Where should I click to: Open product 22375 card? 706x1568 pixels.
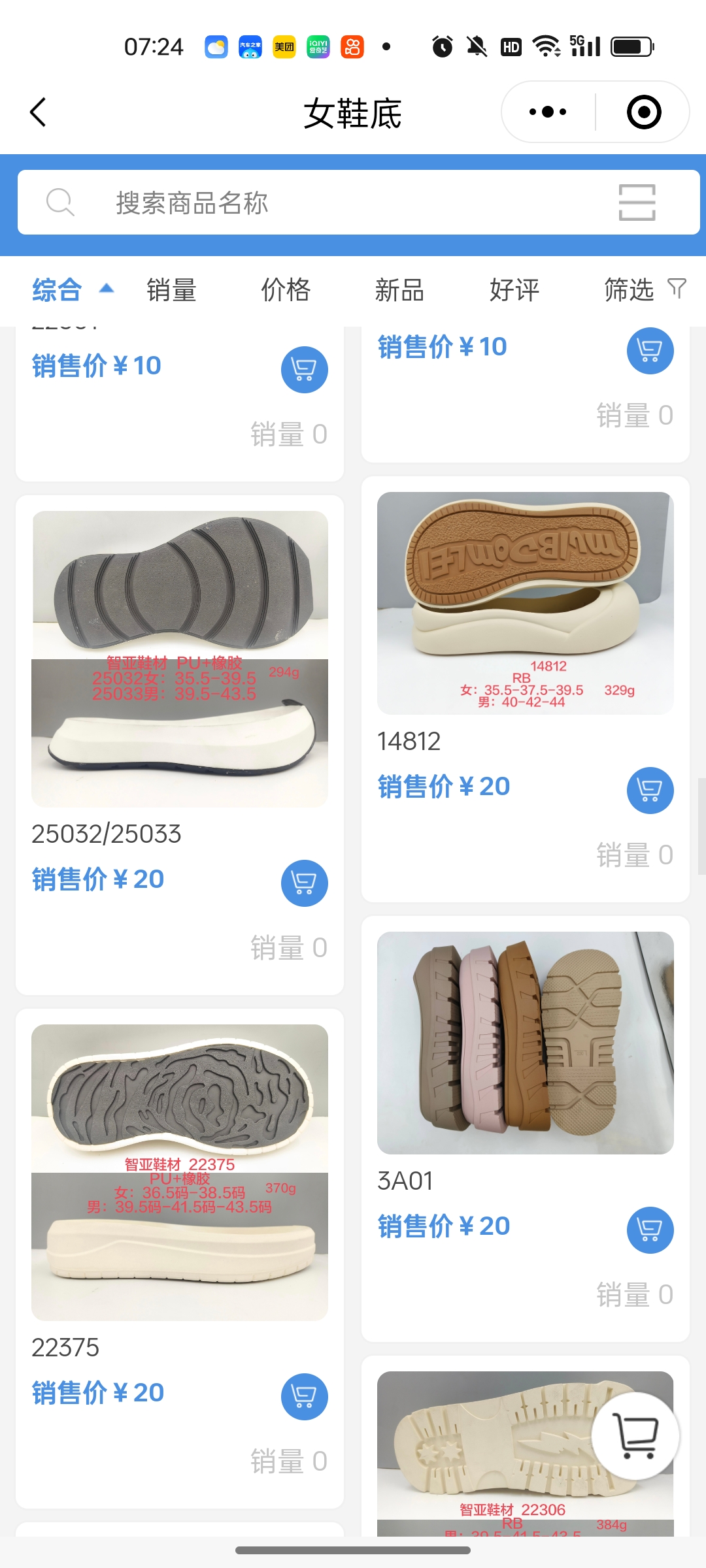[x=180, y=1173]
